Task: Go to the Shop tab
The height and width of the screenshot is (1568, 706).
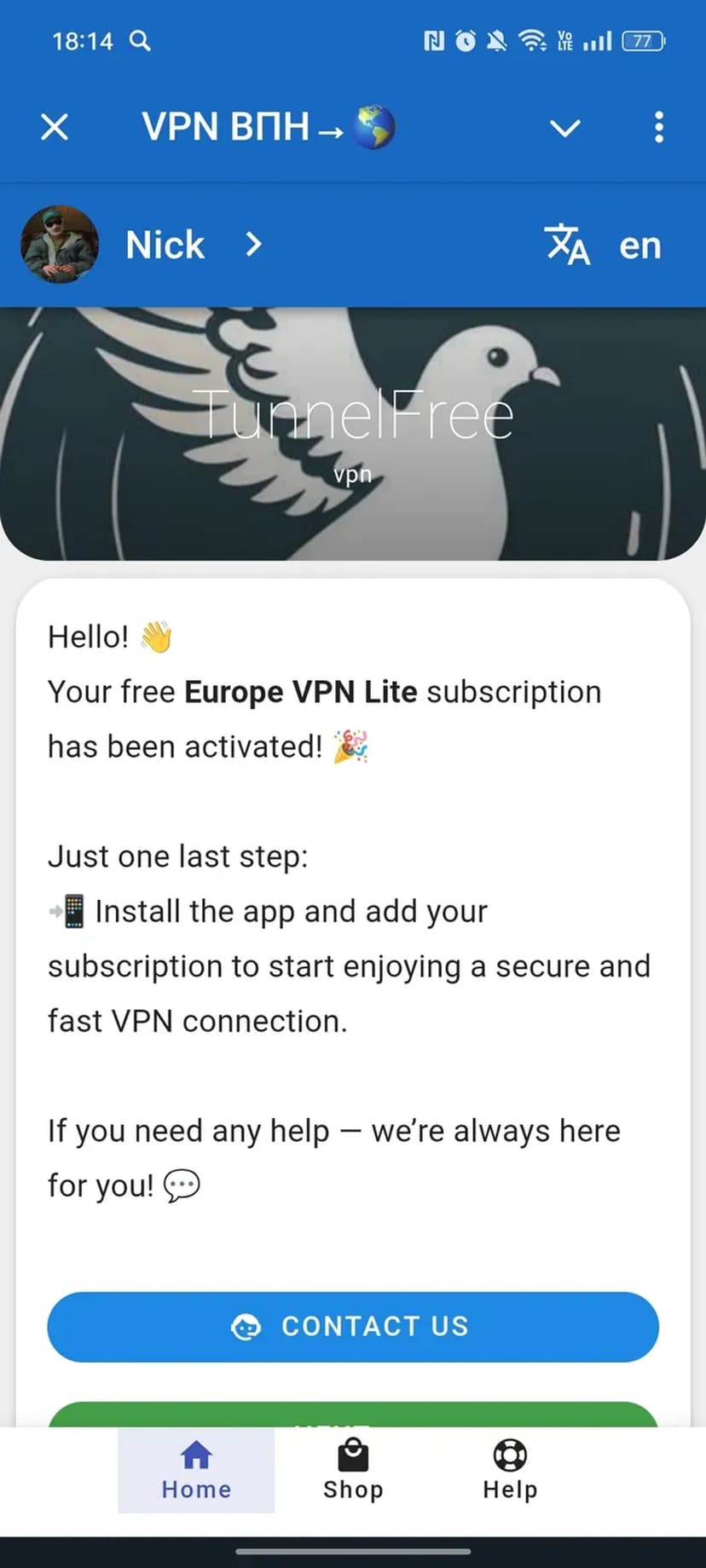Action: coord(353,1470)
